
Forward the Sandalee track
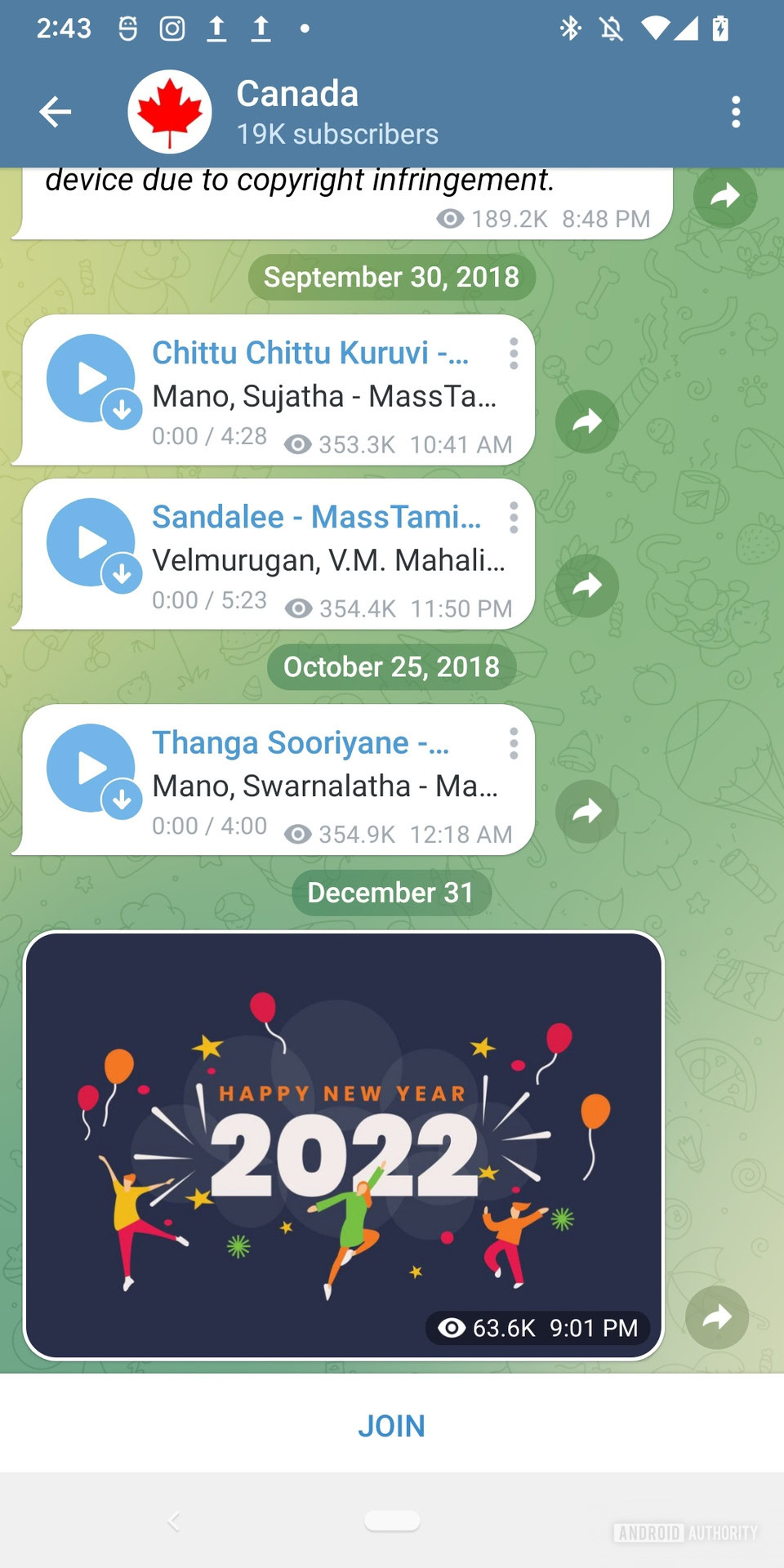point(586,586)
